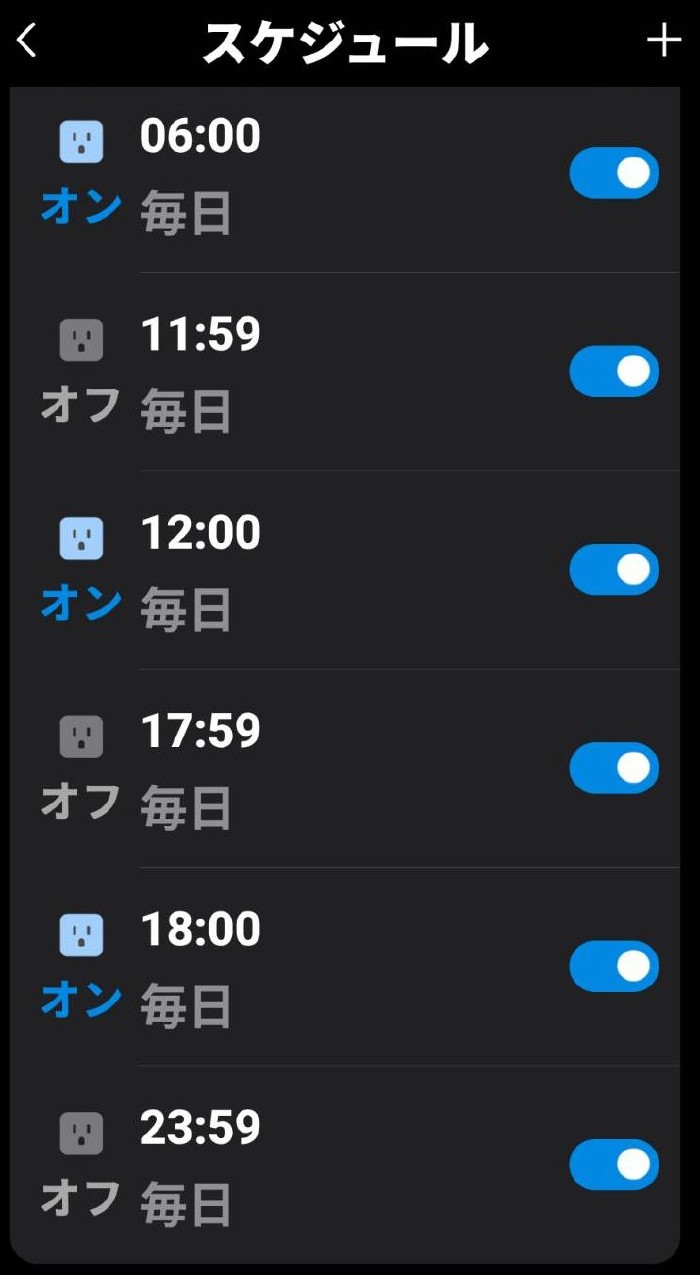Turn off the 11:59 オフ schedule switch
Image resolution: width=700 pixels, height=1275 pixels.
614,371
